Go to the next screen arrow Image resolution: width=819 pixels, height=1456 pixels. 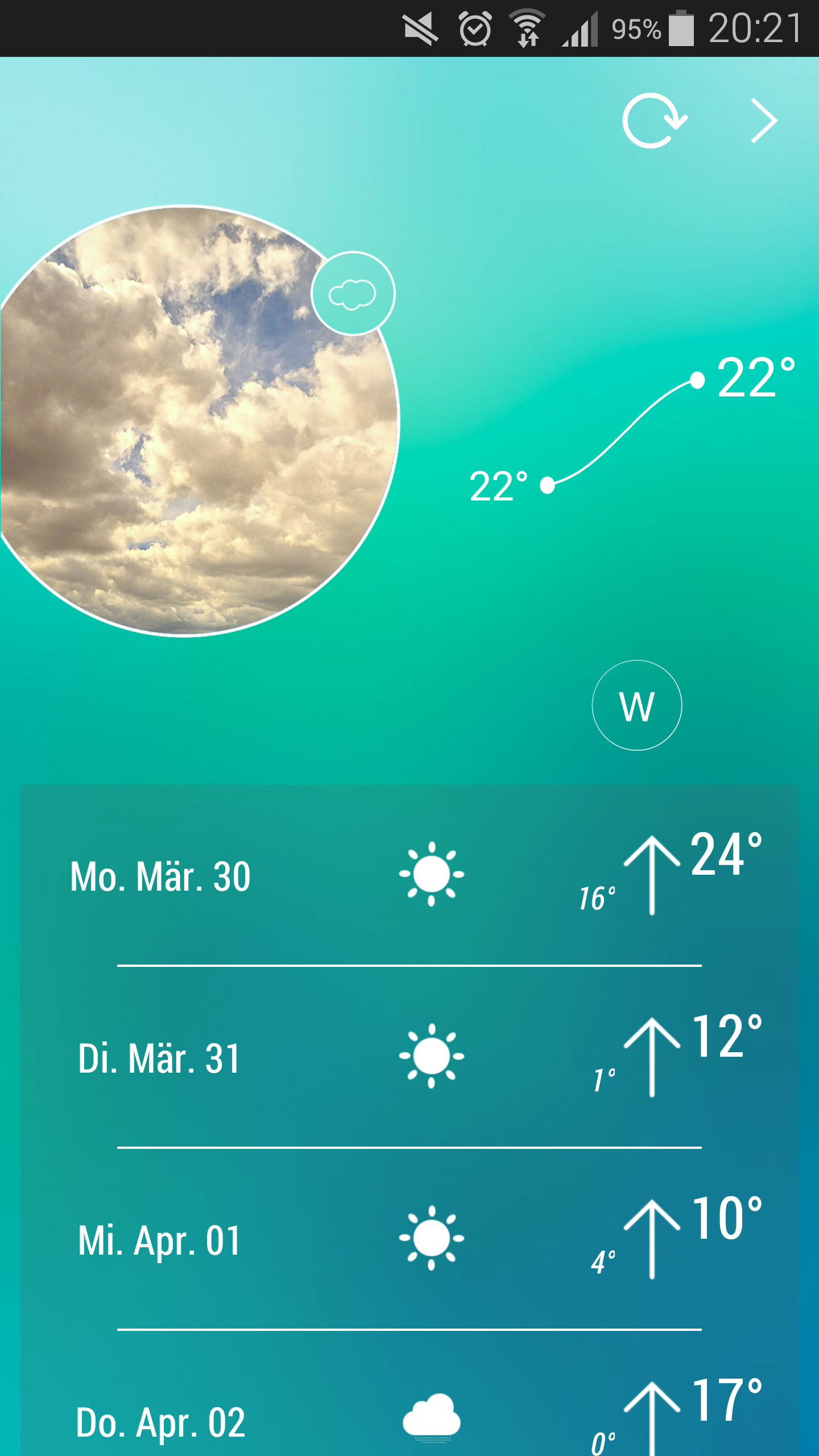(764, 121)
